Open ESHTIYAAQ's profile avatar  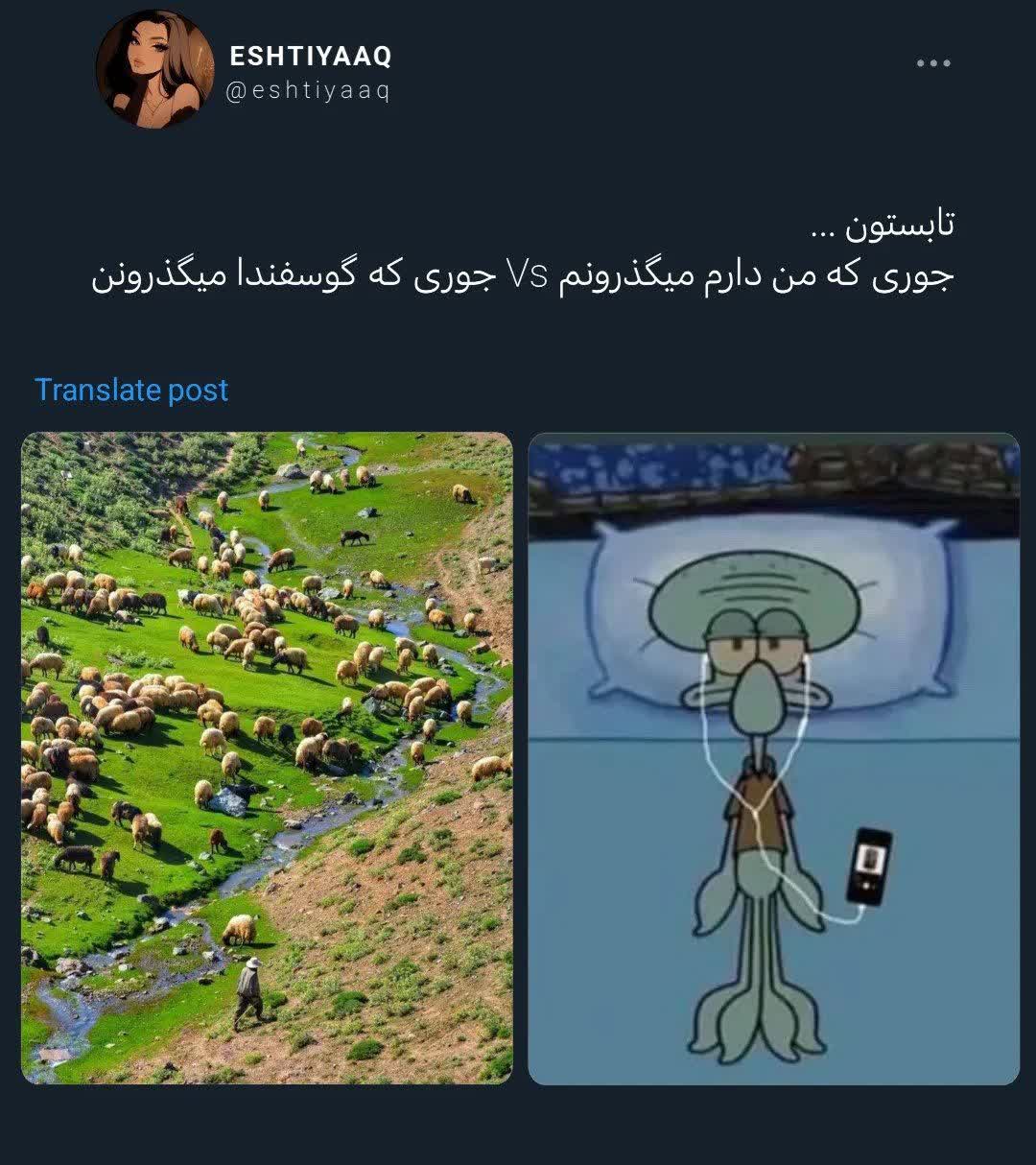coord(154,69)
